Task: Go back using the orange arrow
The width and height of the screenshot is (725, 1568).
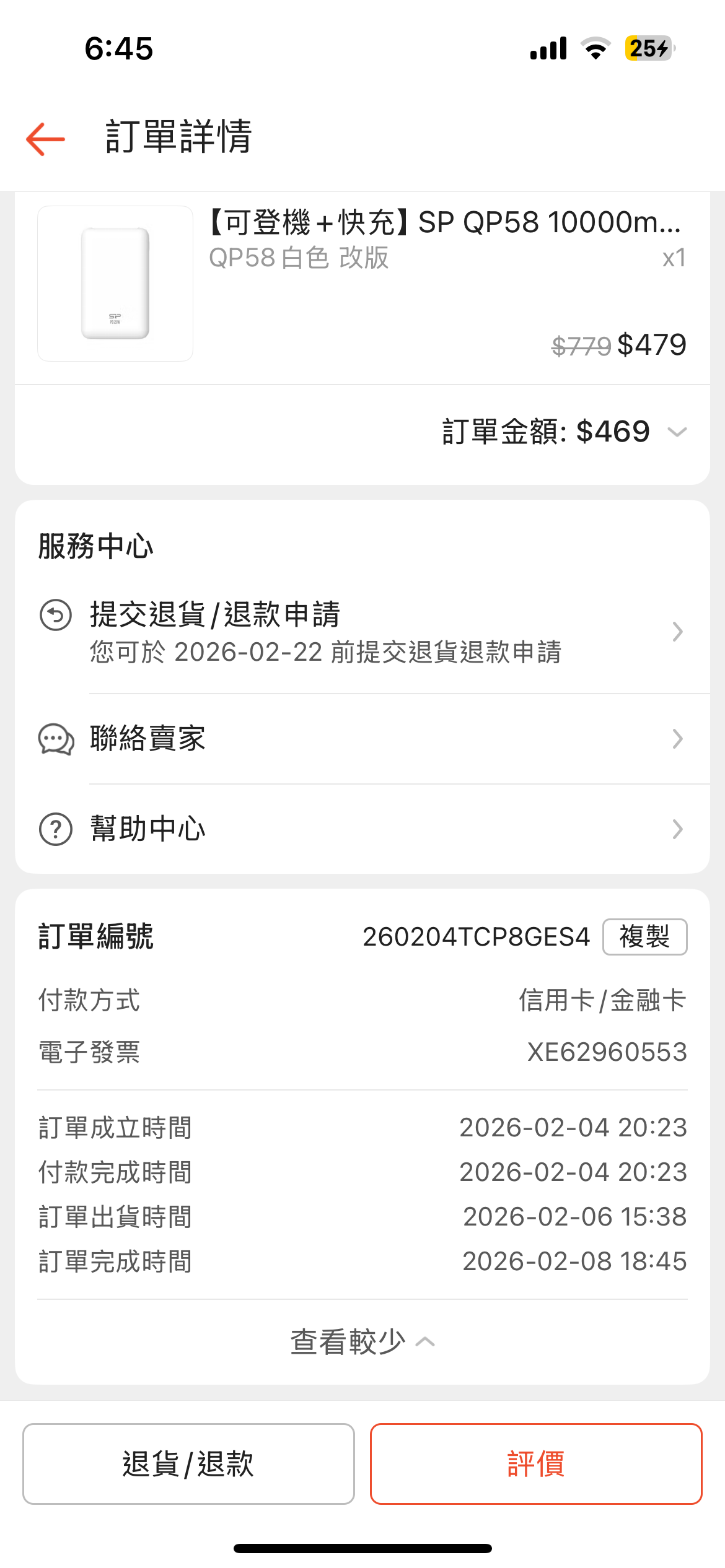Action: (x=45, y=139)
